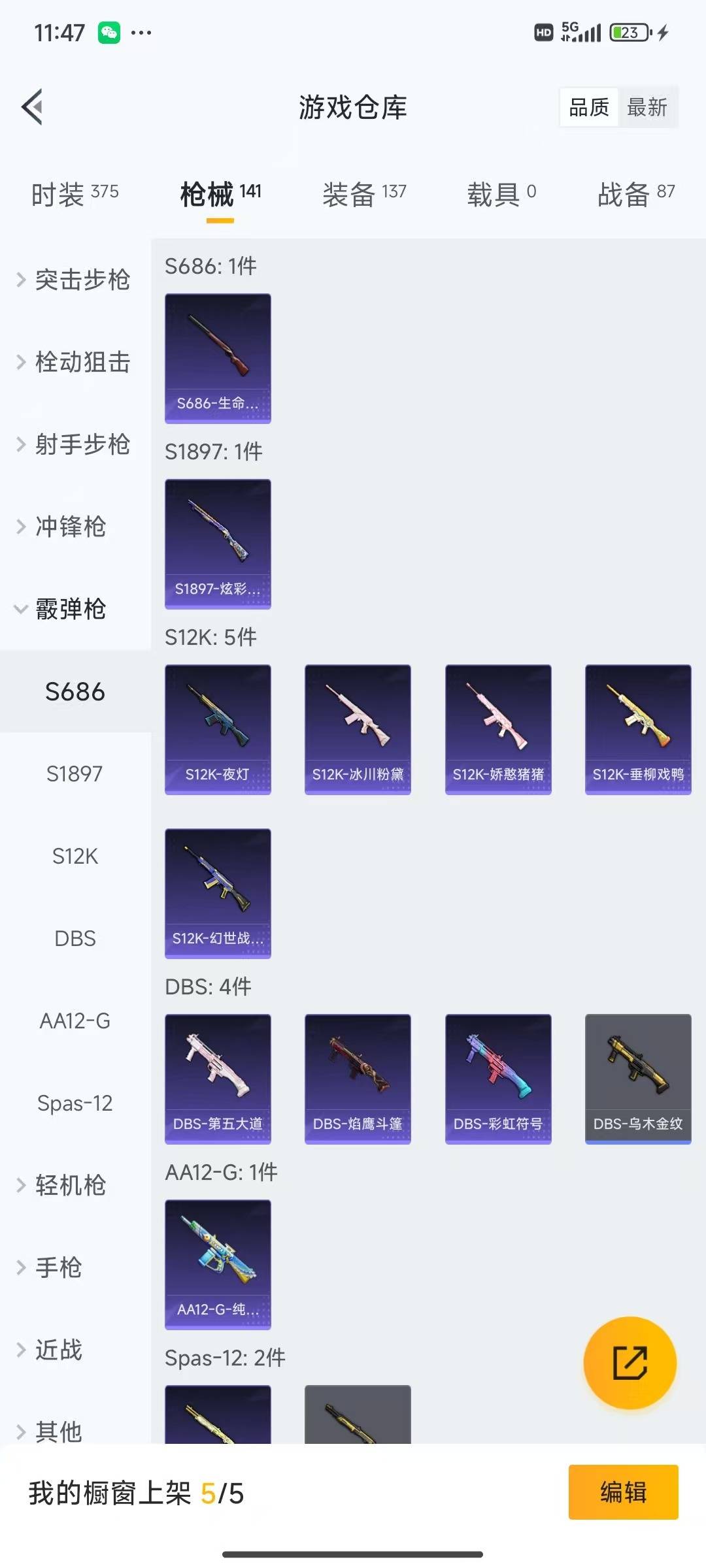Select DBS in the sidebar
The width and height of the screenshot is (706, 1568).
click(x=75, y=938)
